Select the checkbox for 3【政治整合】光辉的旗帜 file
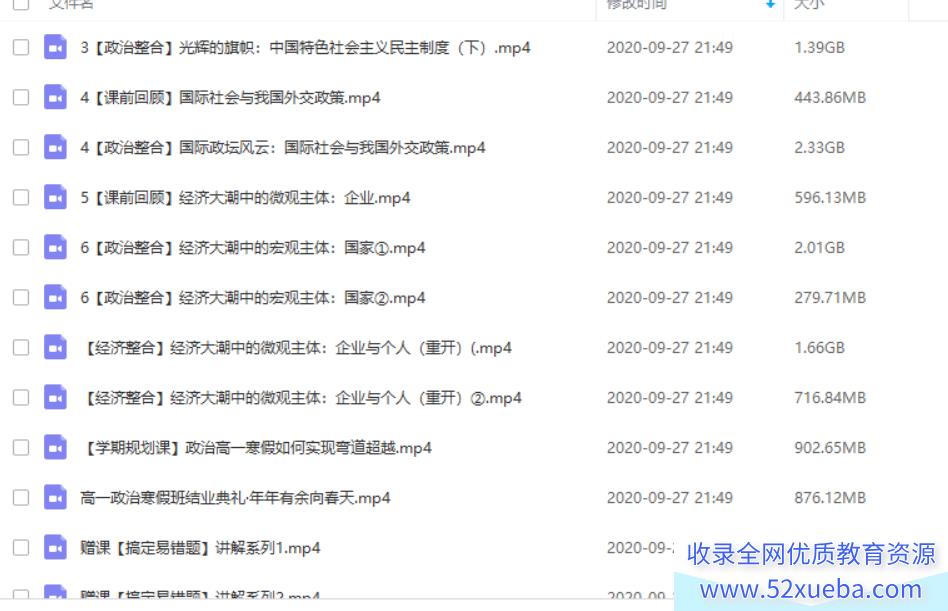948x611 pixels. point(21,47)
